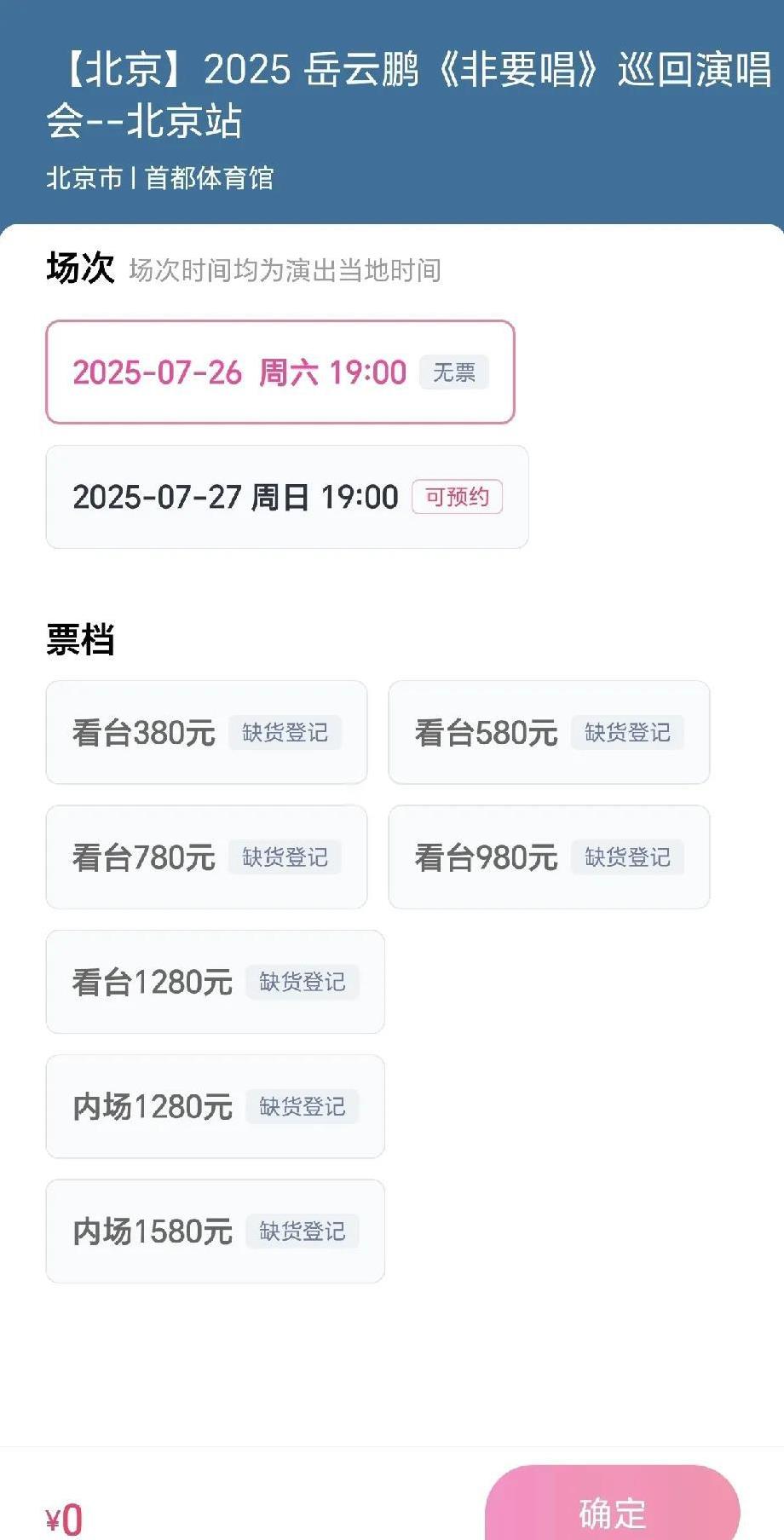Pick the 内场1280元 infield ticket
Viewport: 784px width, 1540px height.
pyautogui.click(x=215, y=1106)
